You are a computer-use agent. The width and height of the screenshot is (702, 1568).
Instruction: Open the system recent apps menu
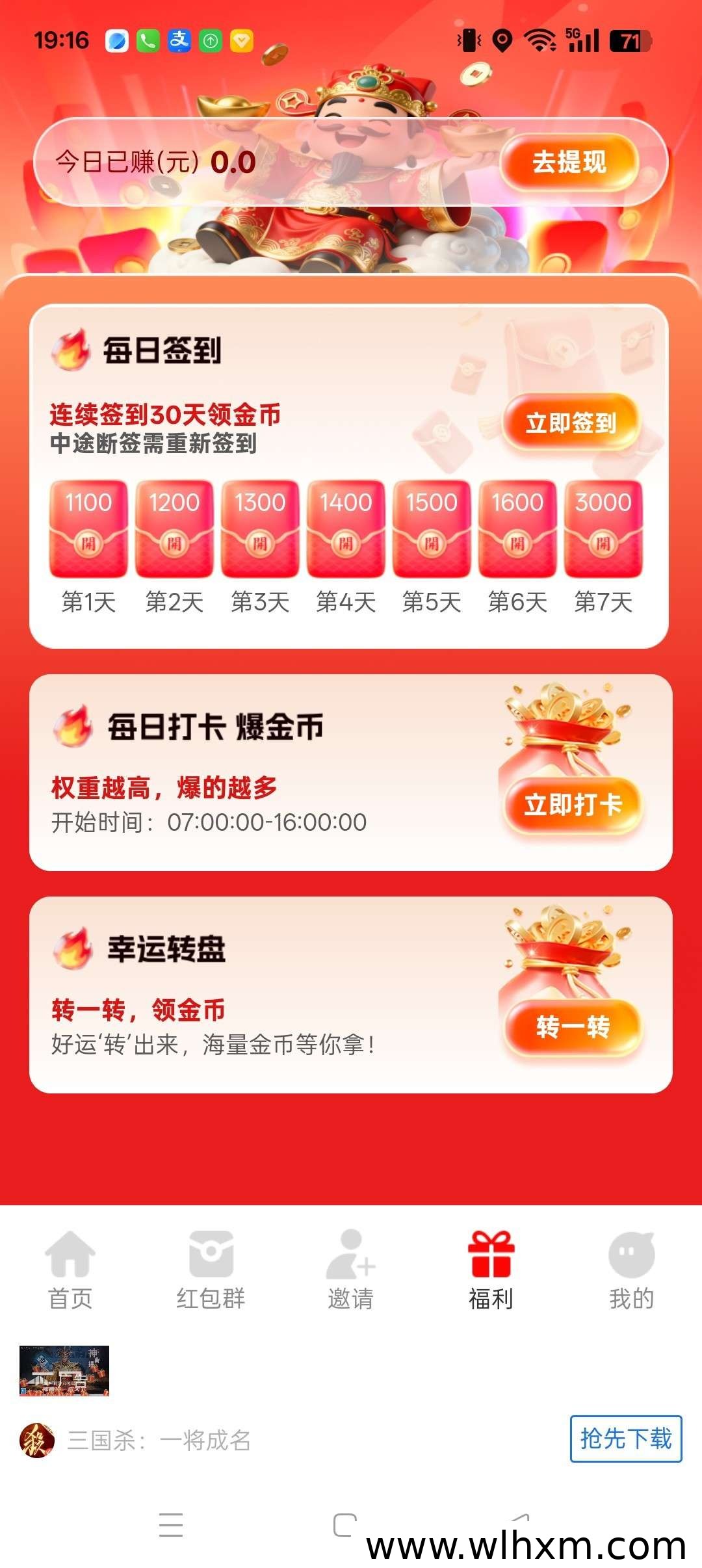point(171,1524)
